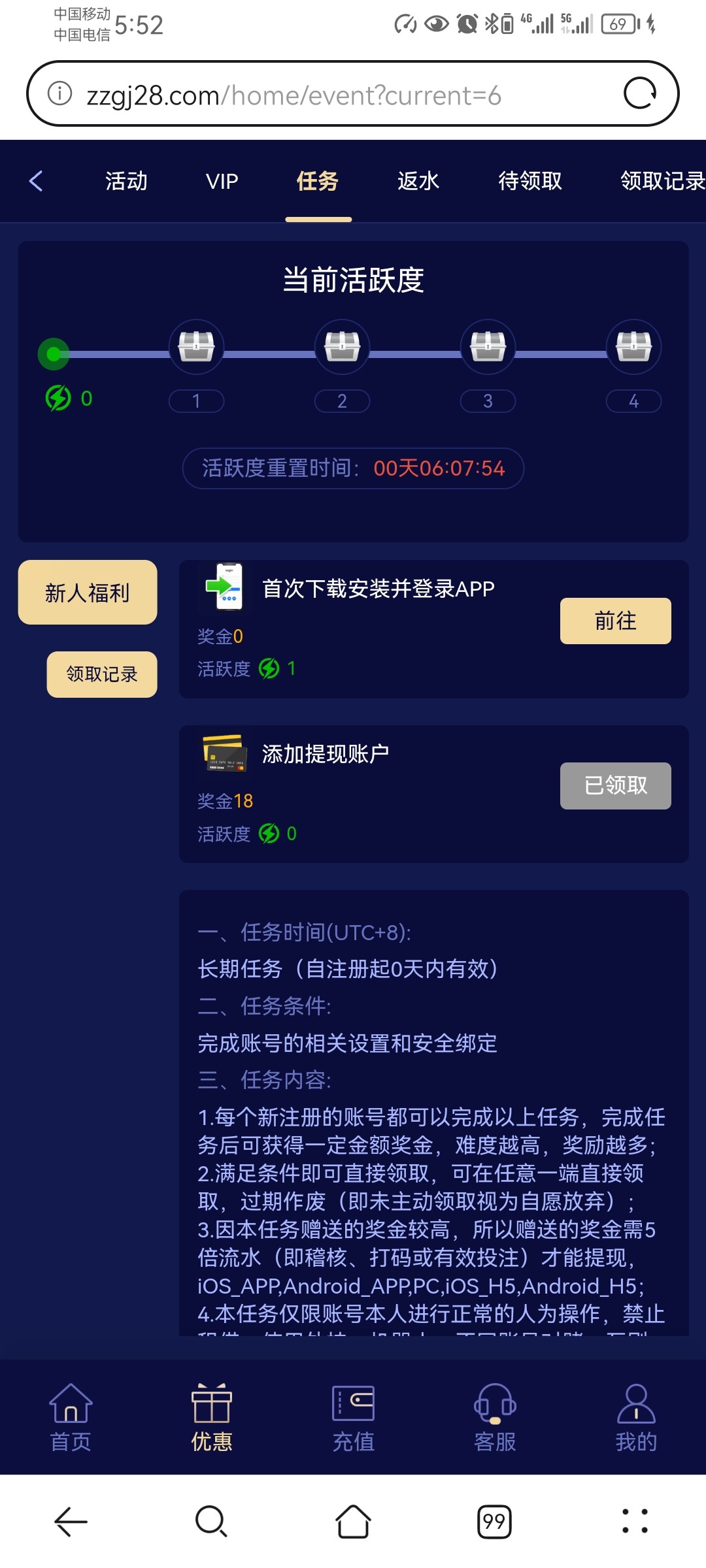
Task: Reload the page in the address bar
Action: point(639,93)
